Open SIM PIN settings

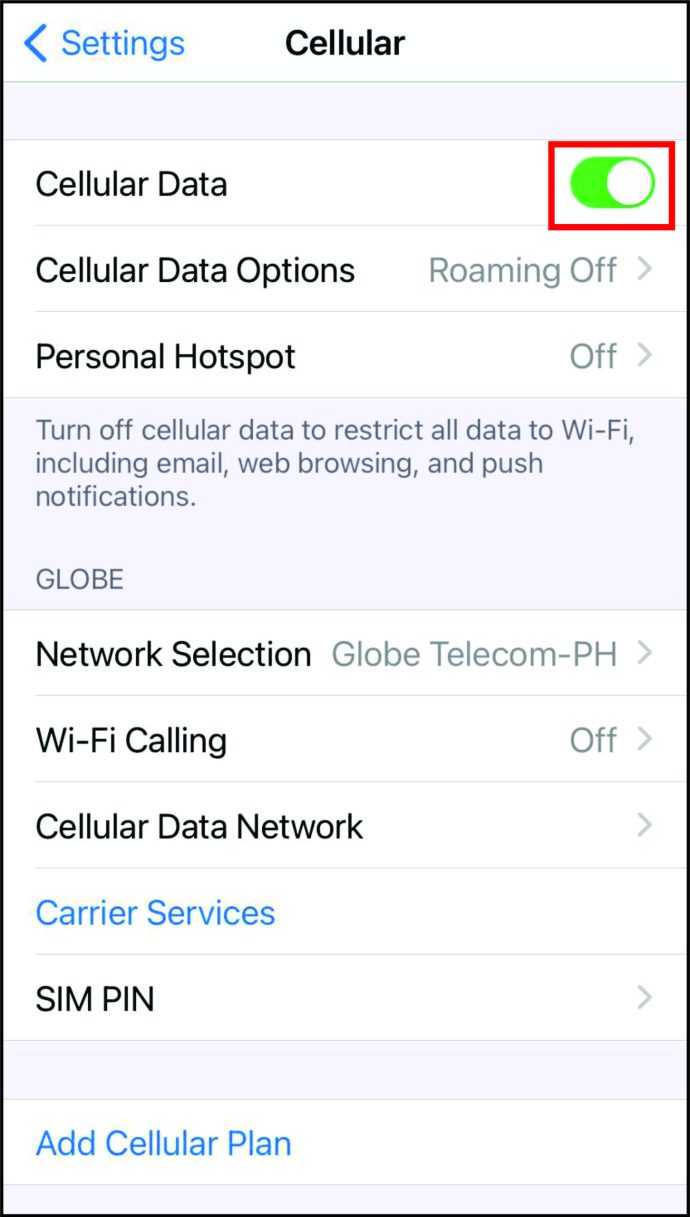click(x=344, y=998)
